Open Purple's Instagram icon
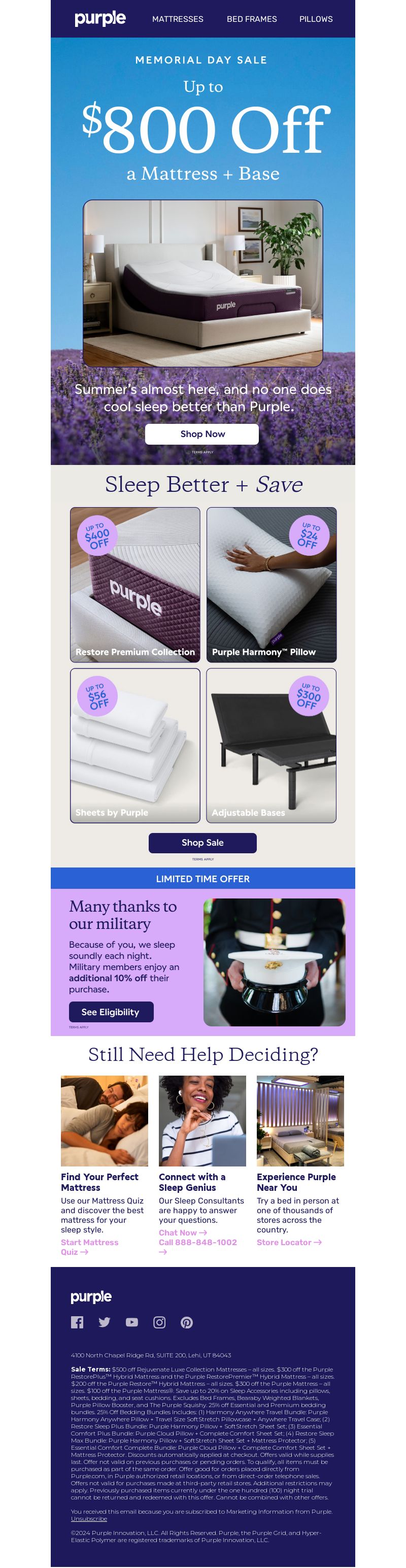This screenshot has width=406, height=1568. coord(159,1323)
